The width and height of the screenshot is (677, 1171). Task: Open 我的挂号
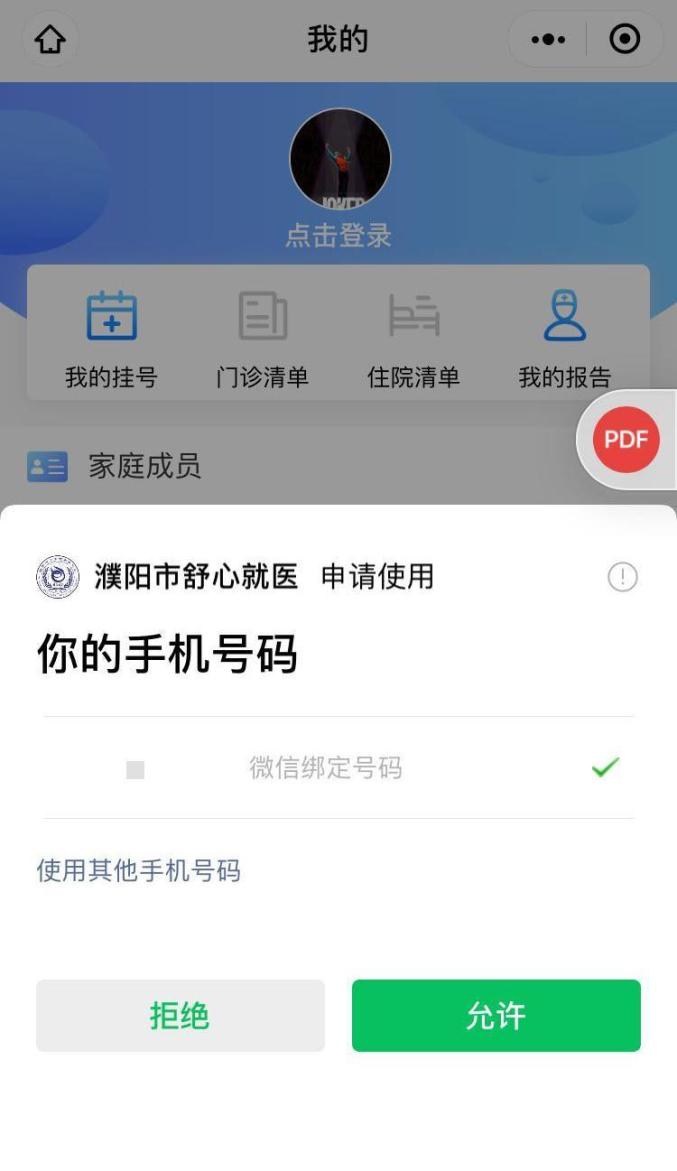click(111, 335)
